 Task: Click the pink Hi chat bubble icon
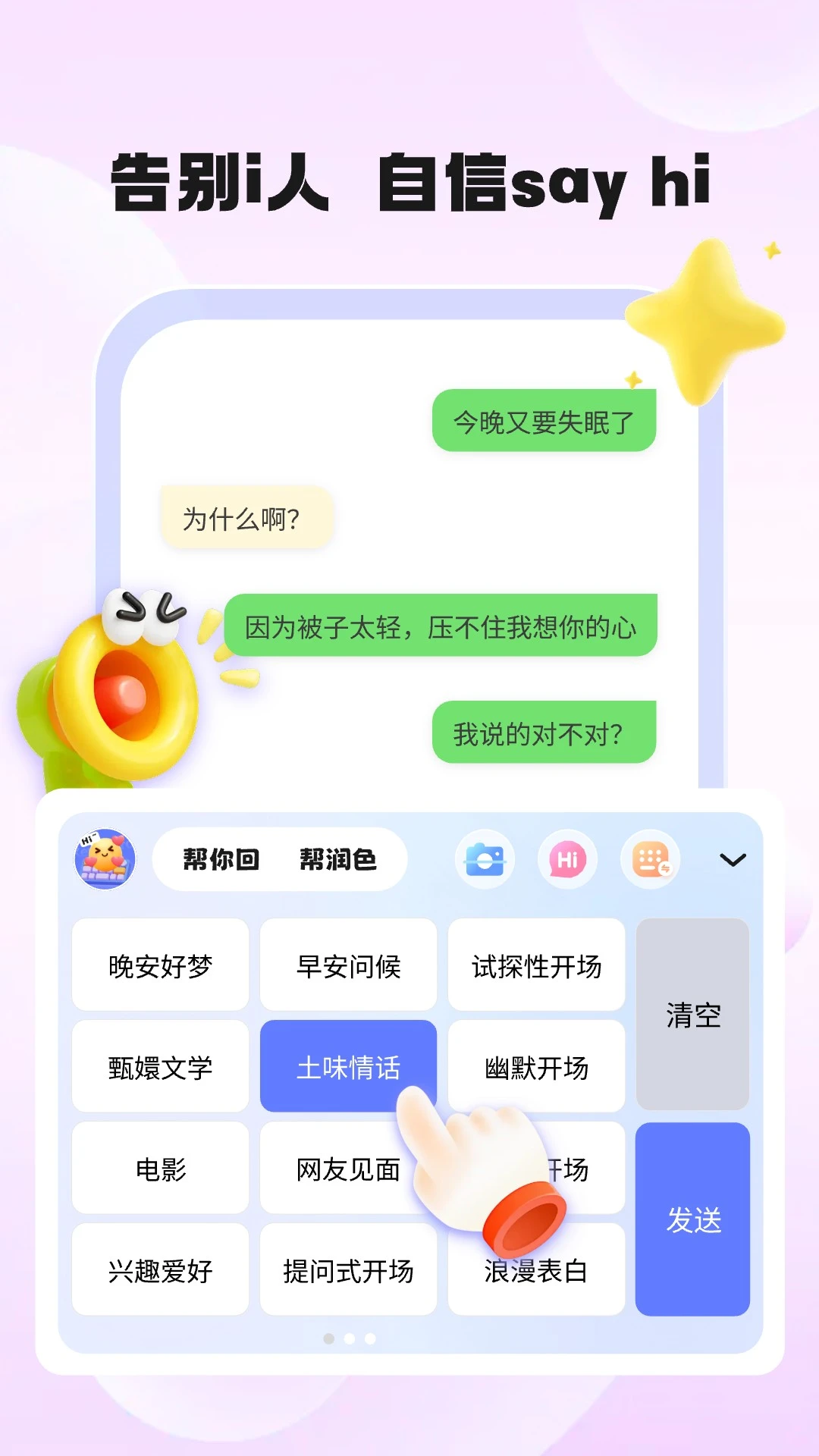(568, 859)
